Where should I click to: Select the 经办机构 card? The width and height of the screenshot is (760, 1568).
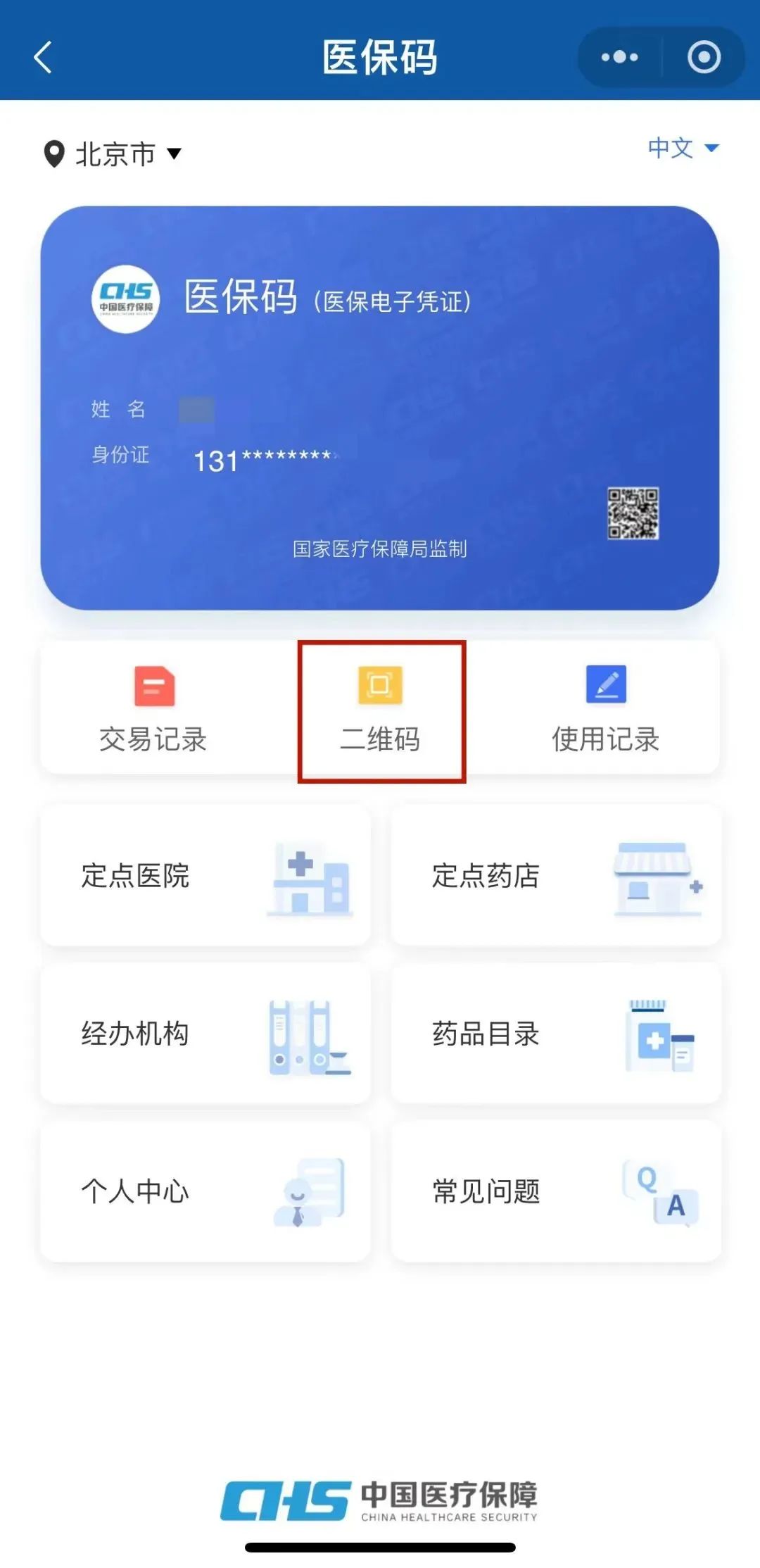(x=205, y=1034)
